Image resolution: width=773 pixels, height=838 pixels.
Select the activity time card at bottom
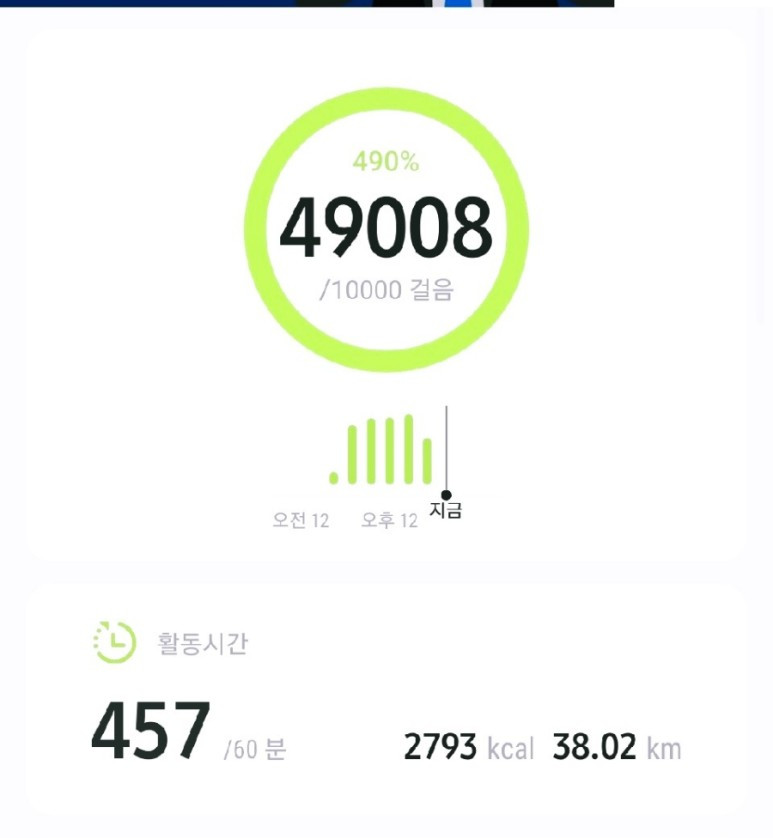[x=386, y=690]
